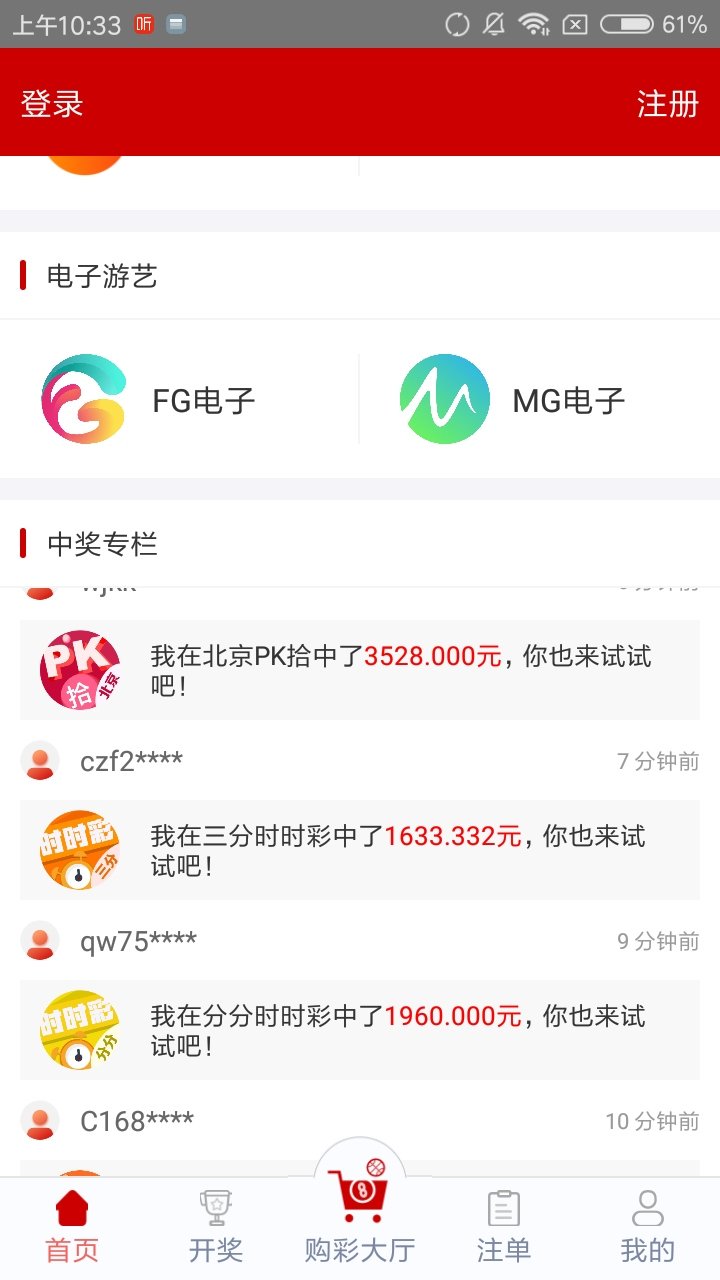Tap the 注单 clipboard icon
Screen dimensions: 720x1280
pos(502,1208)
